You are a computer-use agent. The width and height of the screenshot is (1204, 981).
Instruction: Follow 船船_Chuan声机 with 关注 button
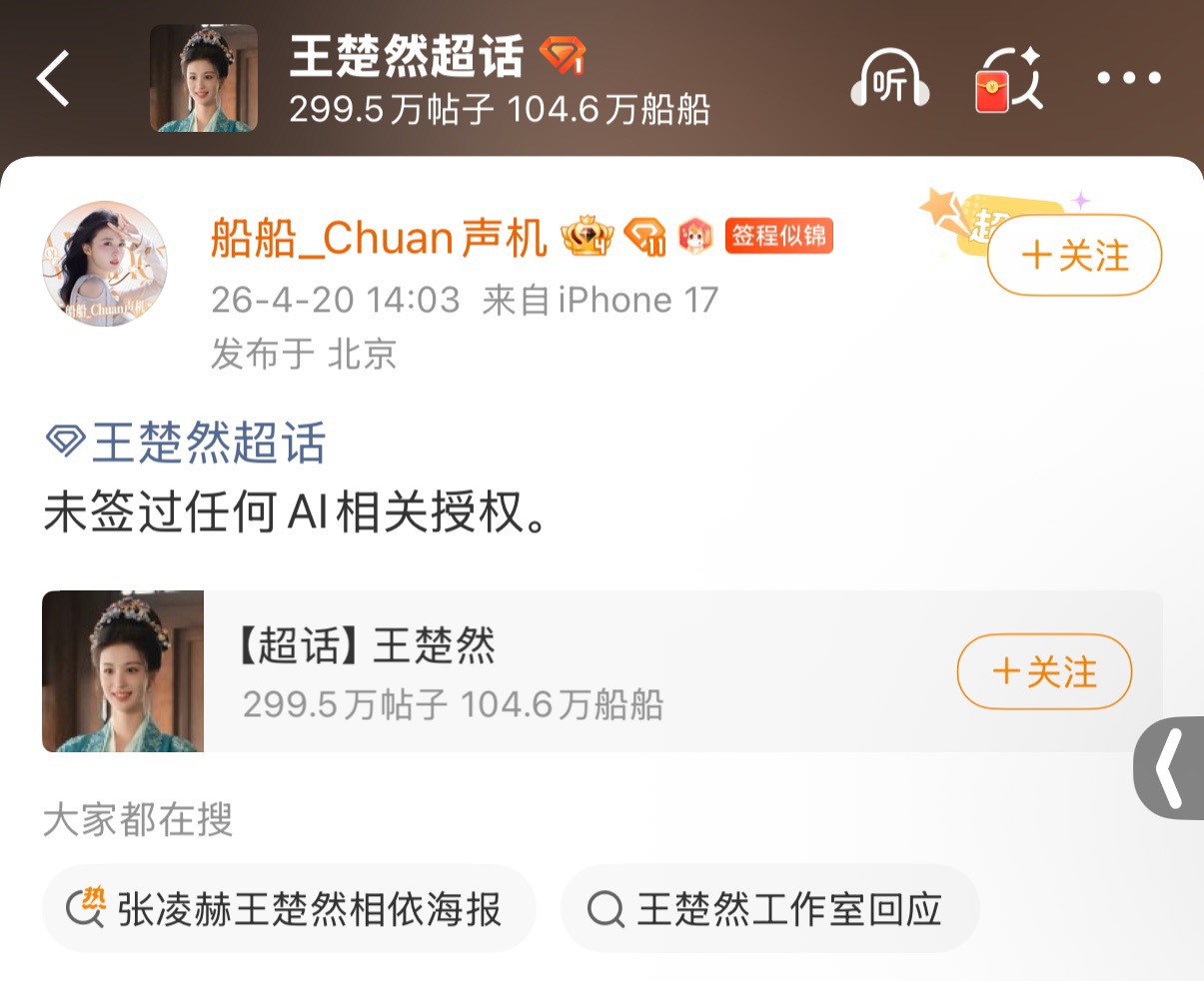(1074, 256)
